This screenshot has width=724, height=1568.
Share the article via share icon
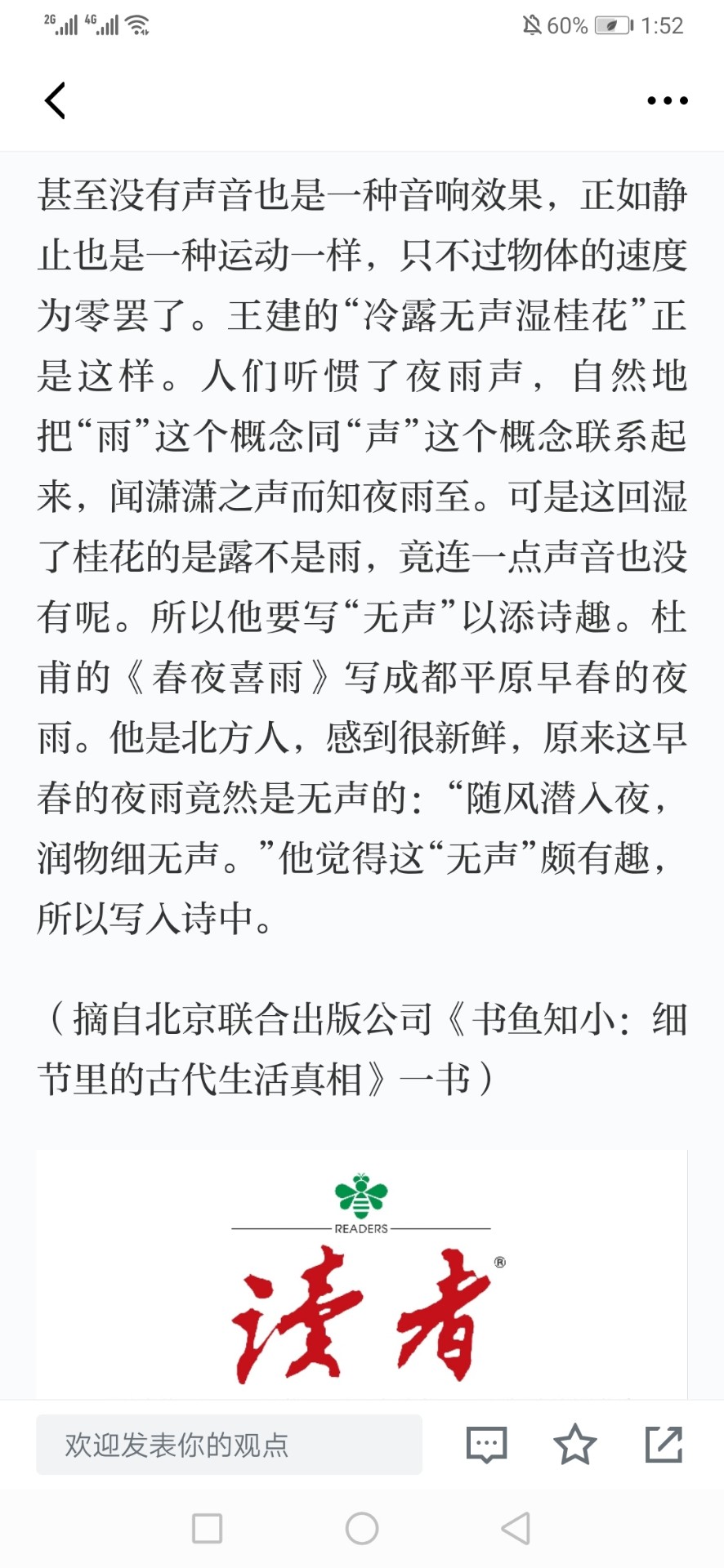664,1444
